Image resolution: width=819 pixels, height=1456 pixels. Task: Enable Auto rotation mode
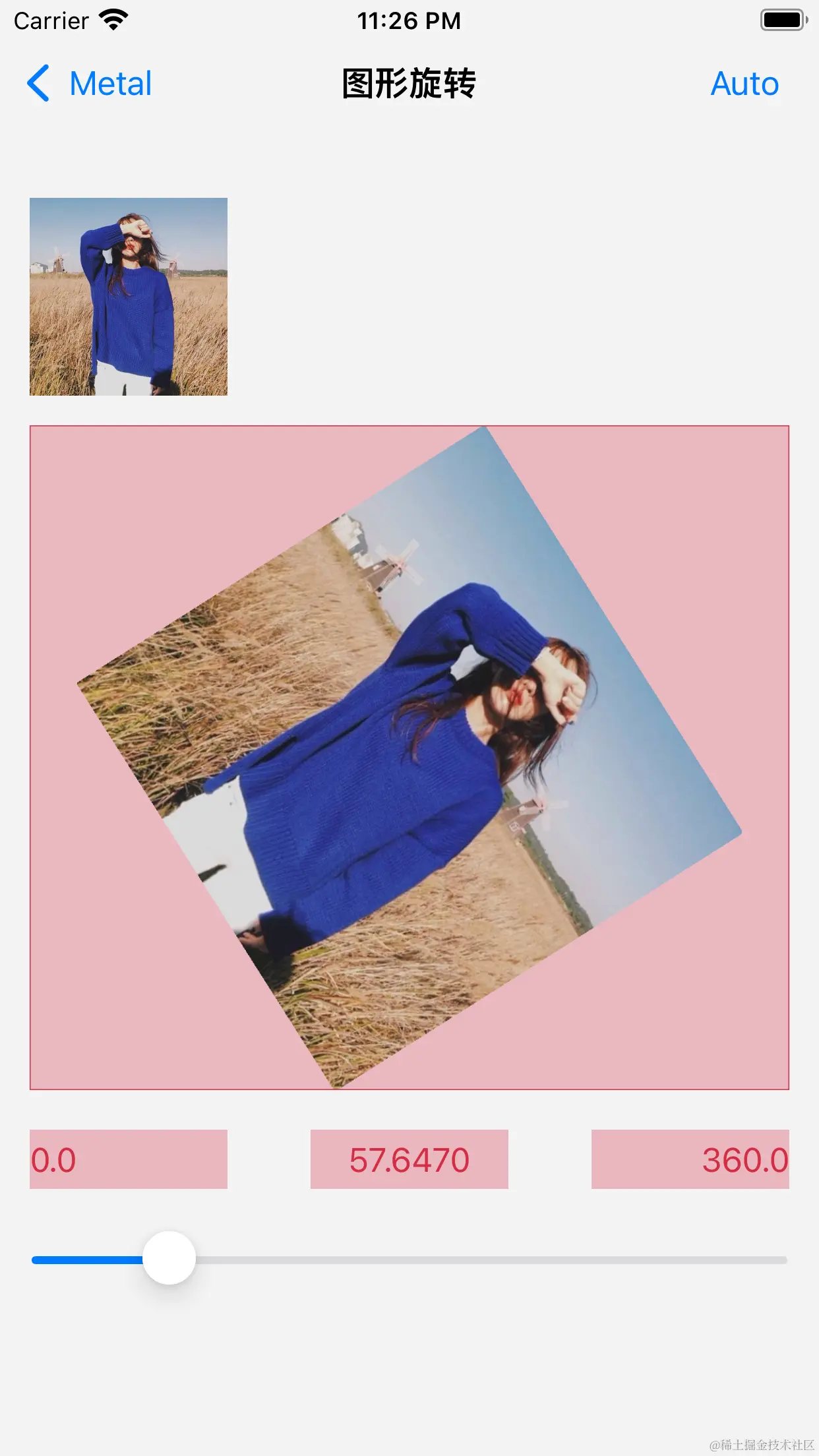coord(744,84)
